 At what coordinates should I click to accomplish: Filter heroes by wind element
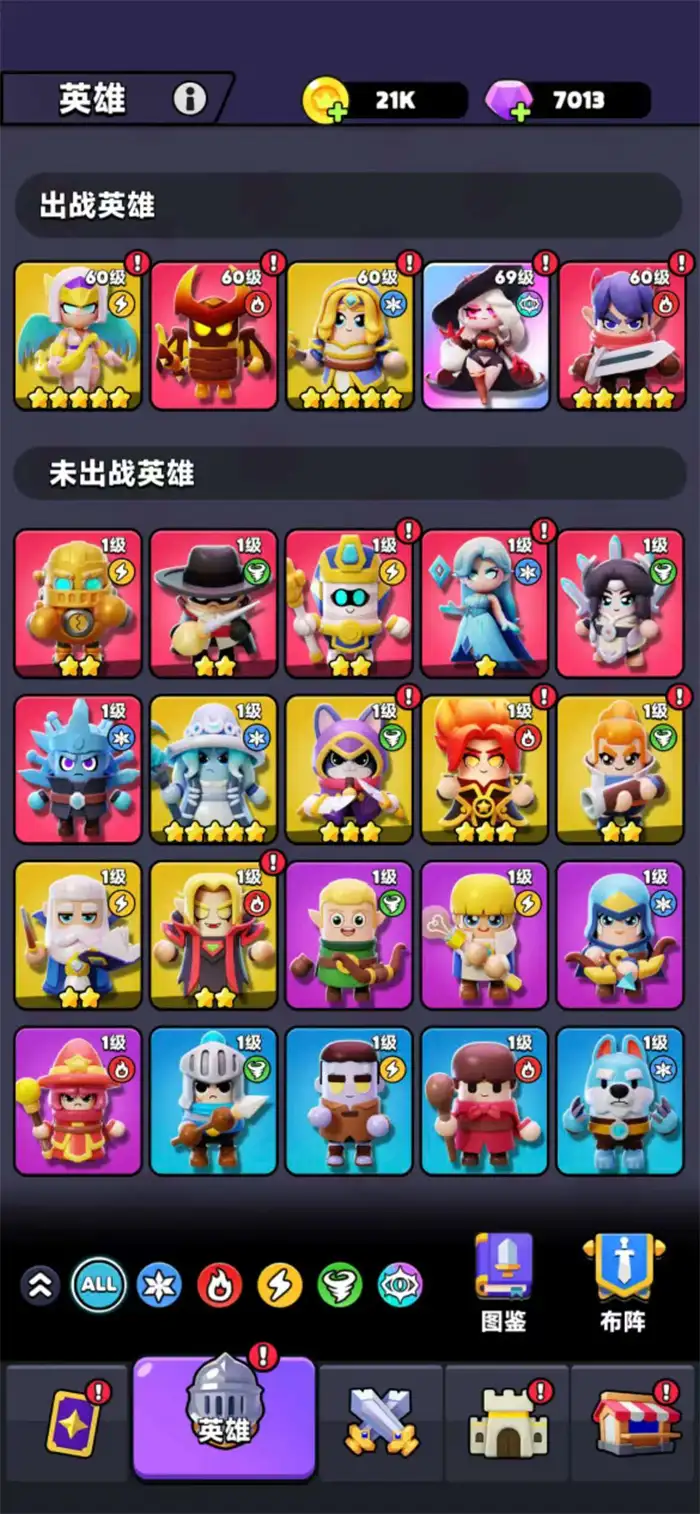[x=340, y=1285]
